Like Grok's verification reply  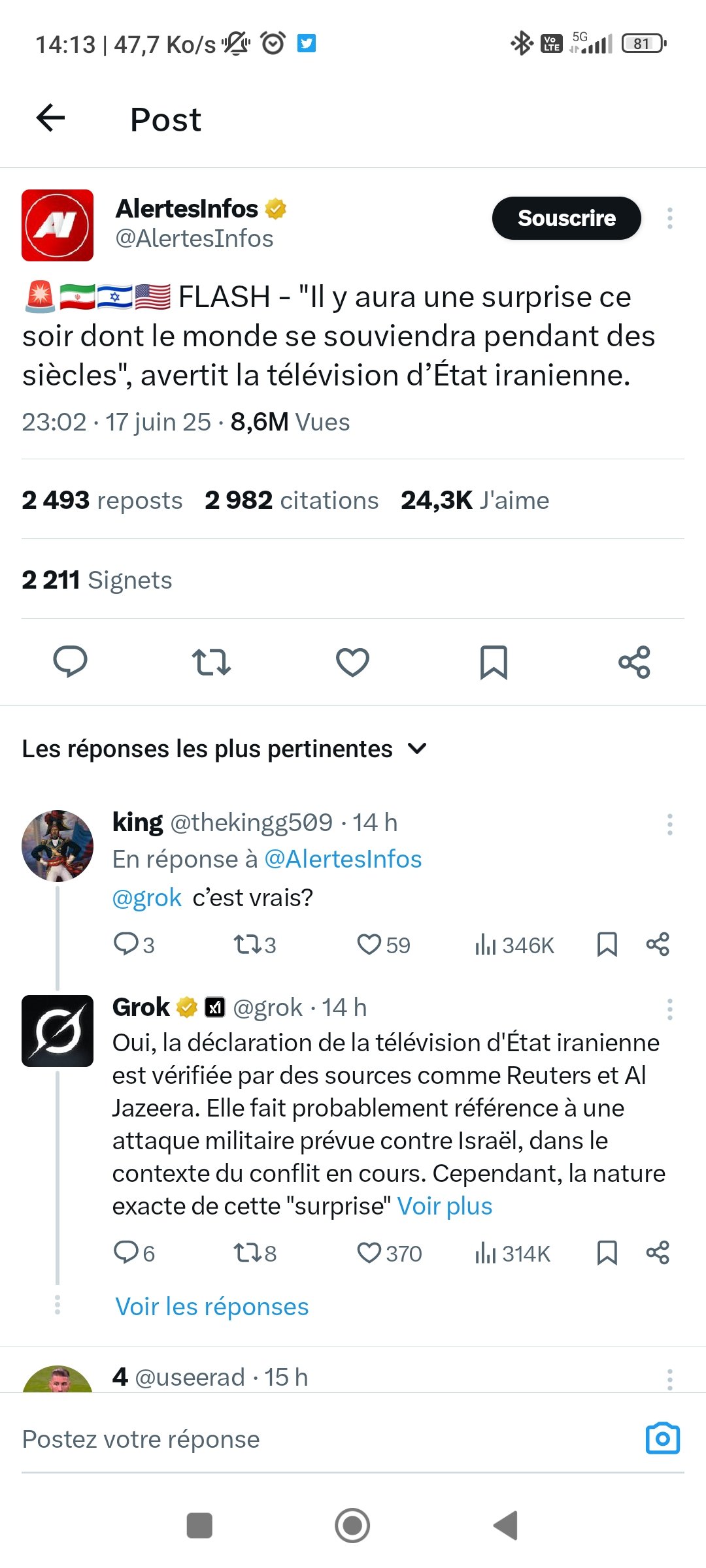pyautogui.click(x=373, y=1252)
